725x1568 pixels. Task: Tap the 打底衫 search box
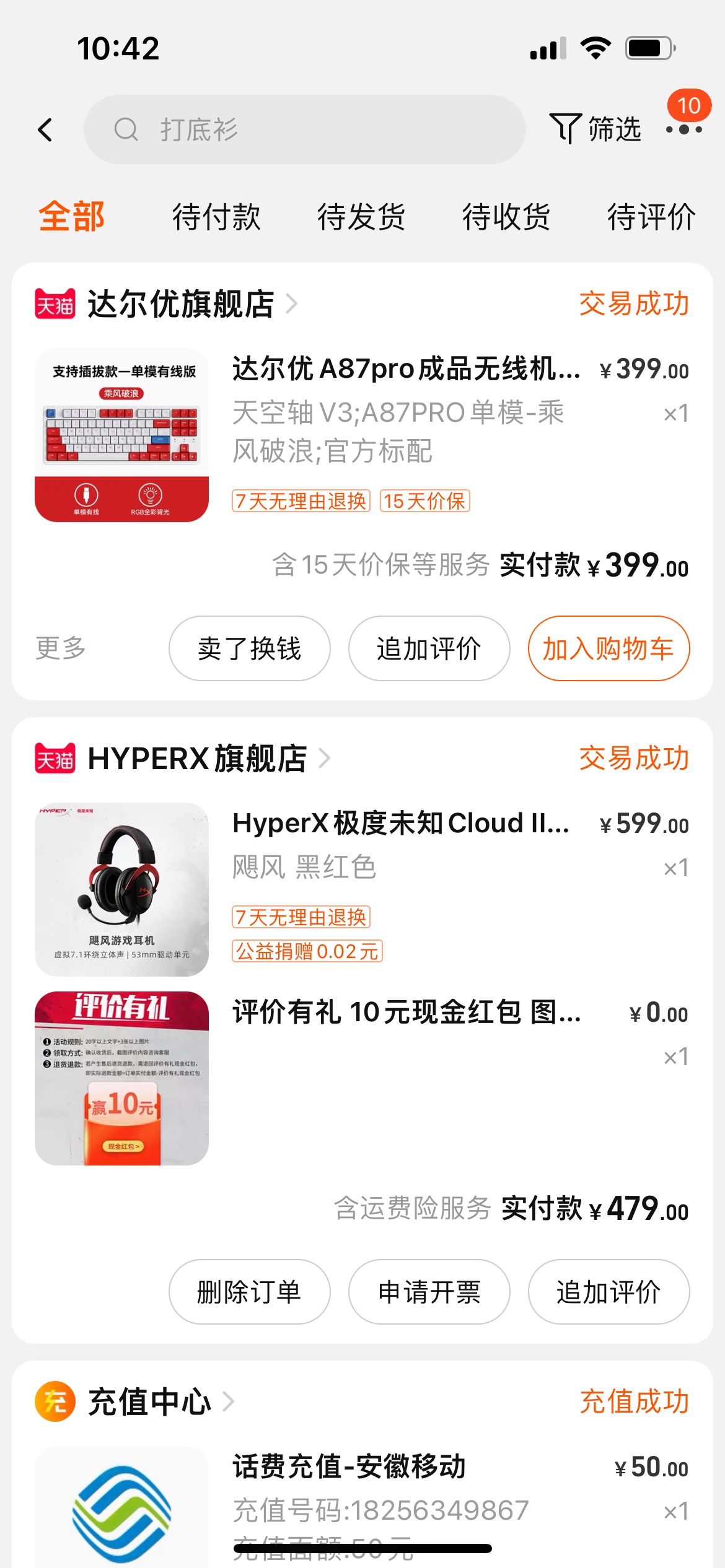[x=304, y=129]
